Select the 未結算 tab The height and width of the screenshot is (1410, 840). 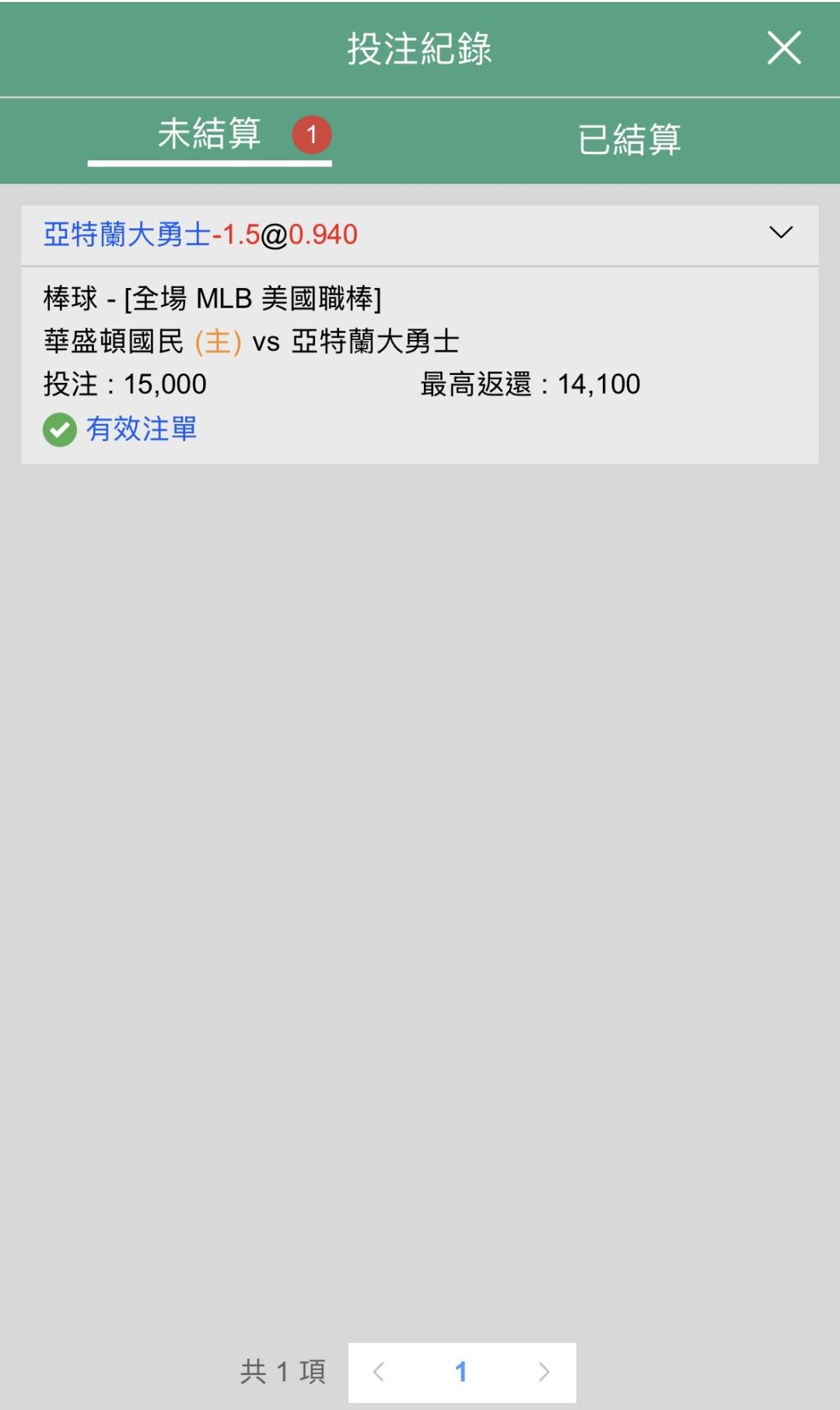pyautogui.click(x=209, y=134)
